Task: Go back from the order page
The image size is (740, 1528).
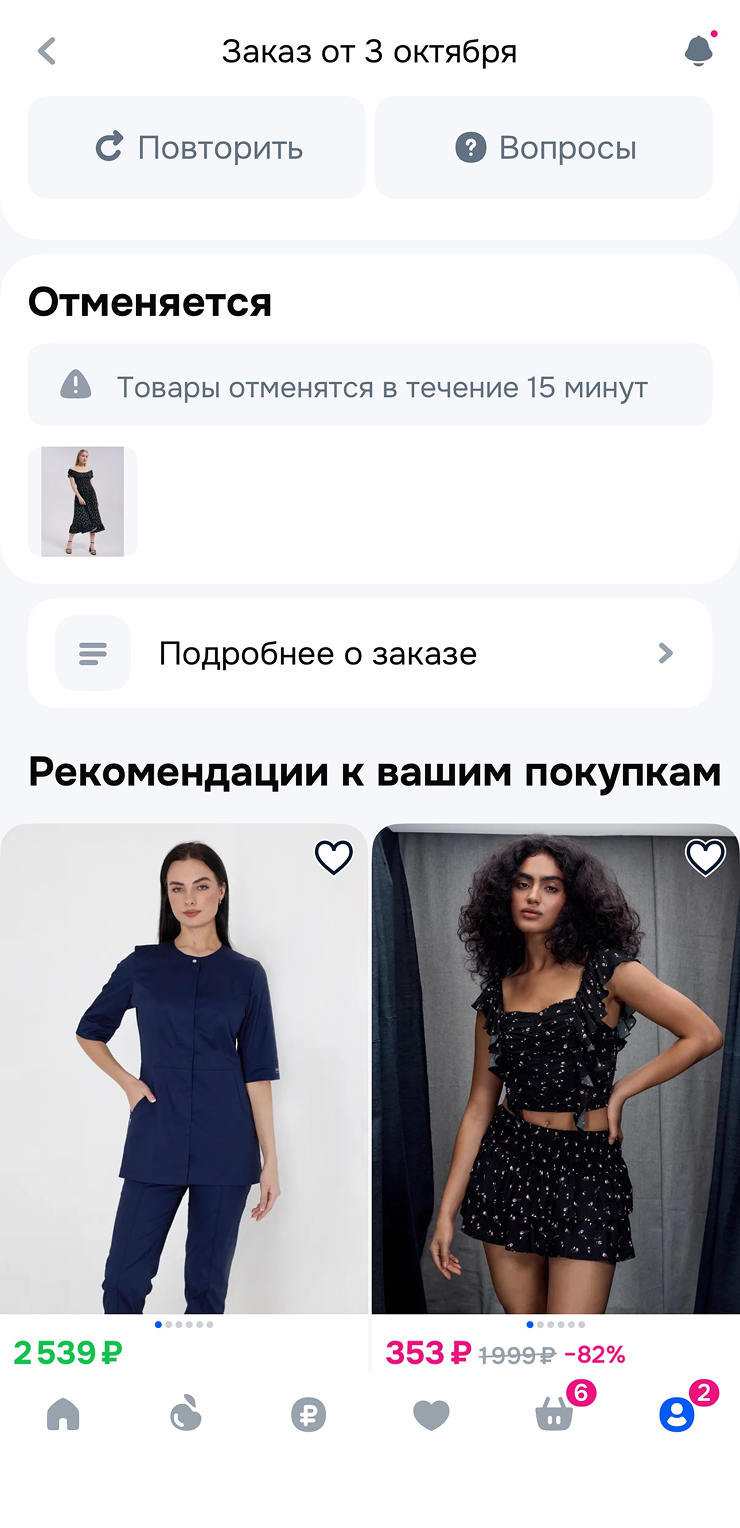Action: pos(47,51)
